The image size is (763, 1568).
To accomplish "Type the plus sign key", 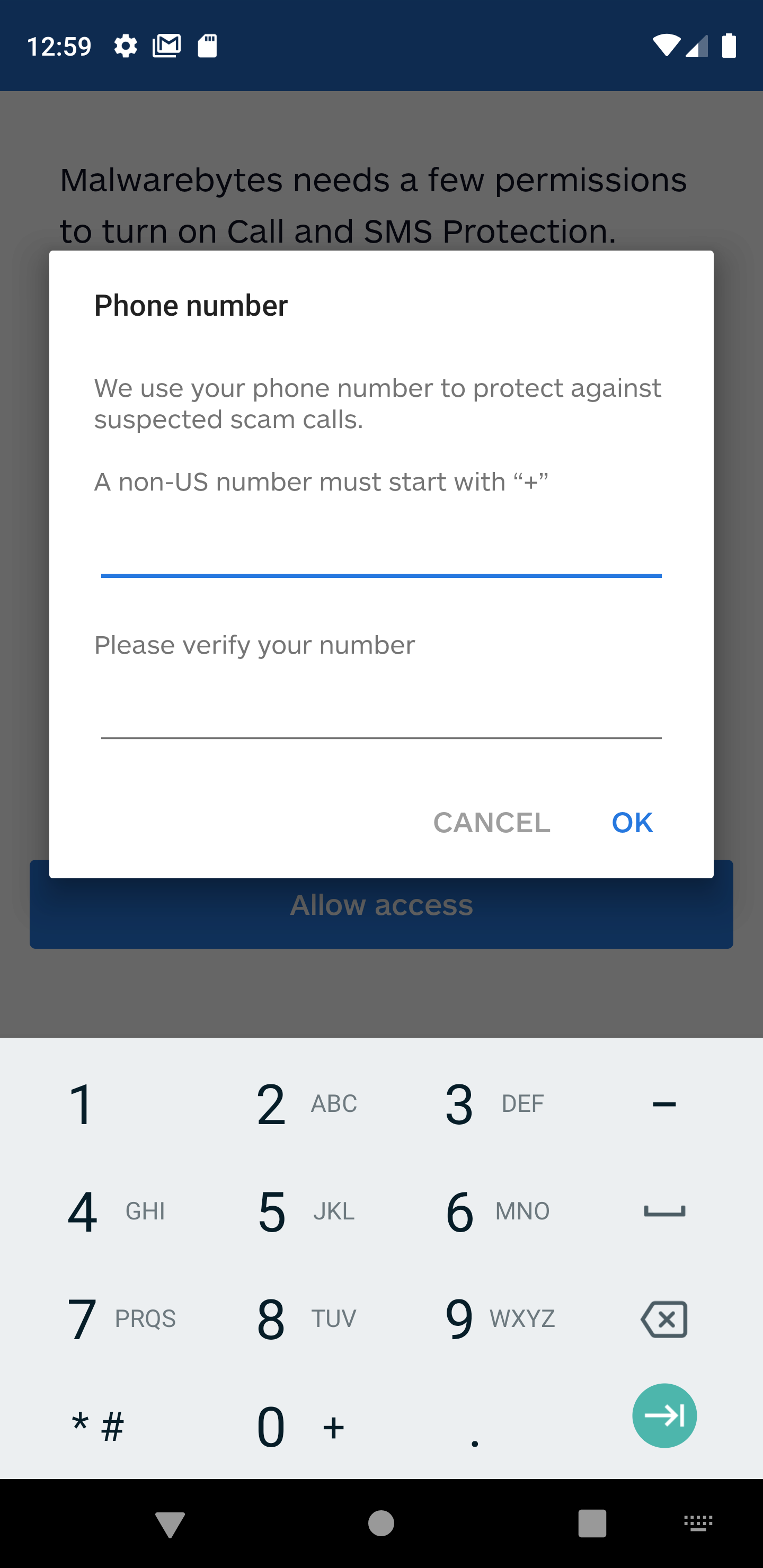I will coord(333,1427).
